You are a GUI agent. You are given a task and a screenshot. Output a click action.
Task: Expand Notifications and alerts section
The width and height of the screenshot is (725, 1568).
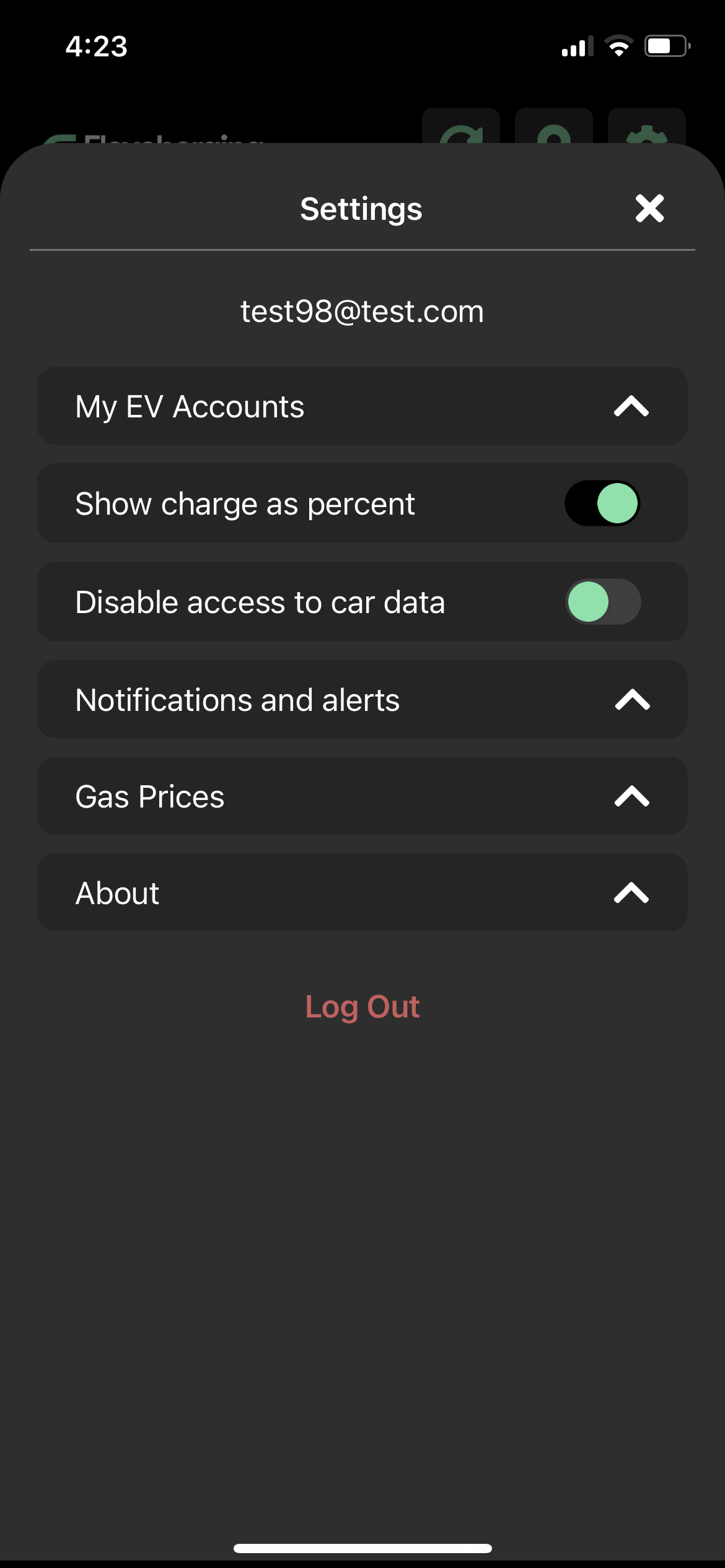(632, 700)
